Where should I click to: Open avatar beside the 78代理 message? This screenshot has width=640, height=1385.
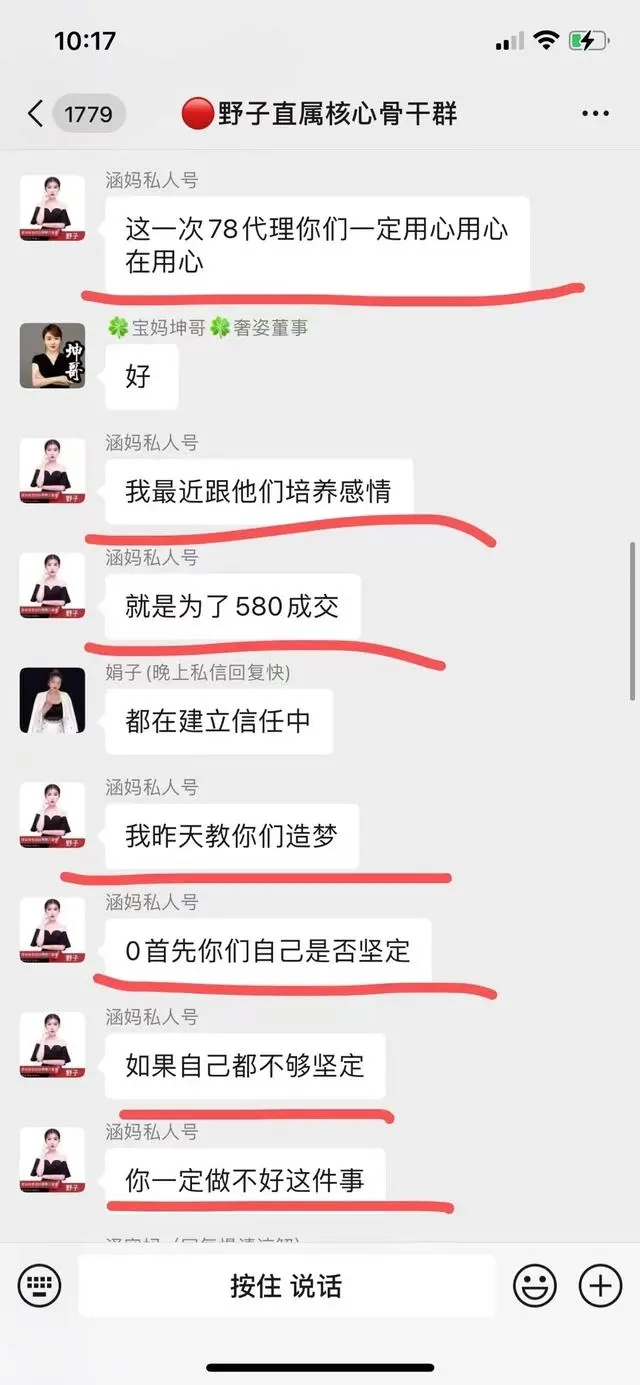click(x=52, y=208)
